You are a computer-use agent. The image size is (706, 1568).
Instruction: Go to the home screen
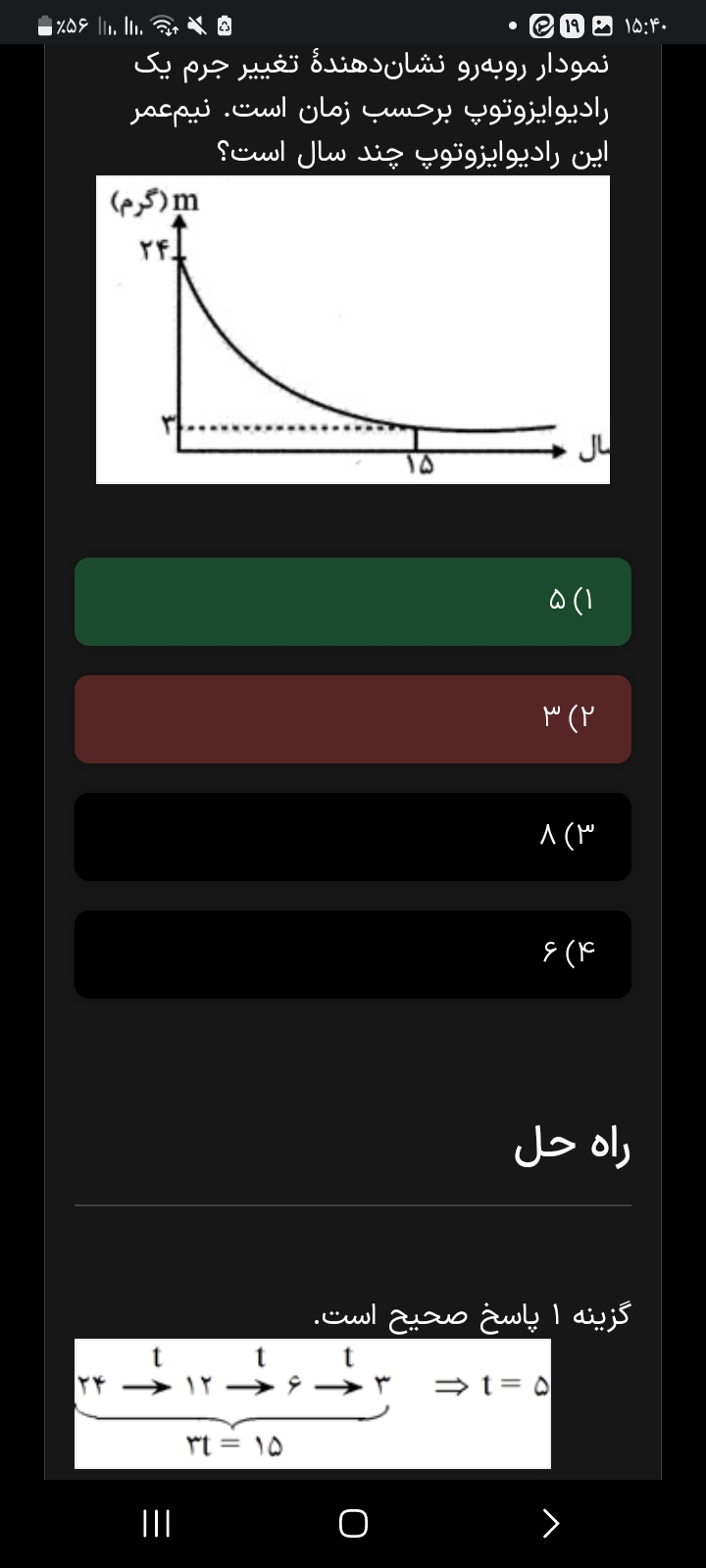tap(353, 1522)
